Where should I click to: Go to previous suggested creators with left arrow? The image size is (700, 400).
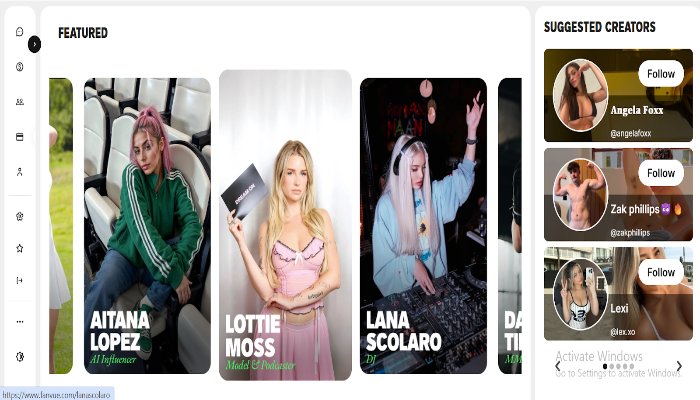point(558,366)
